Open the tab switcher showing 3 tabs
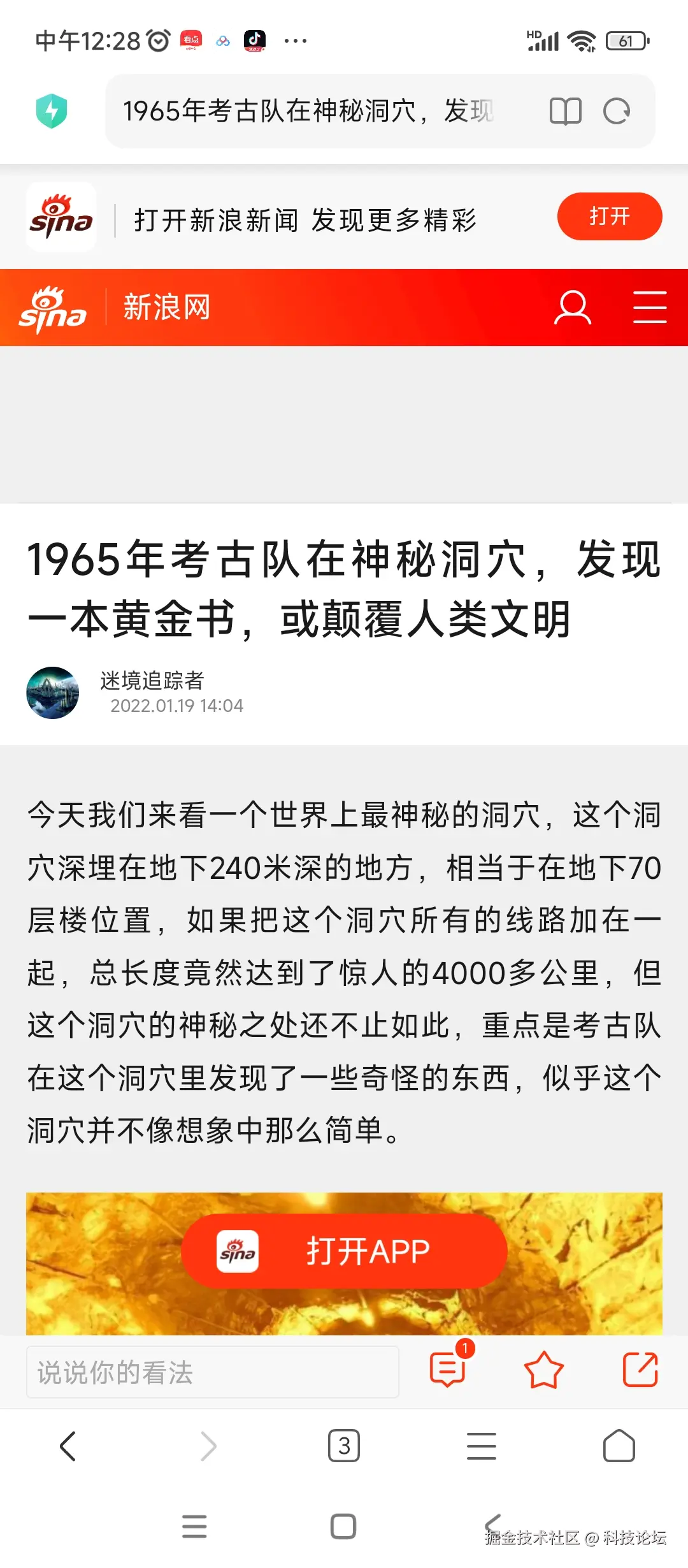Viewport: 688px width, 1568px height. (x=343, y=1447)
